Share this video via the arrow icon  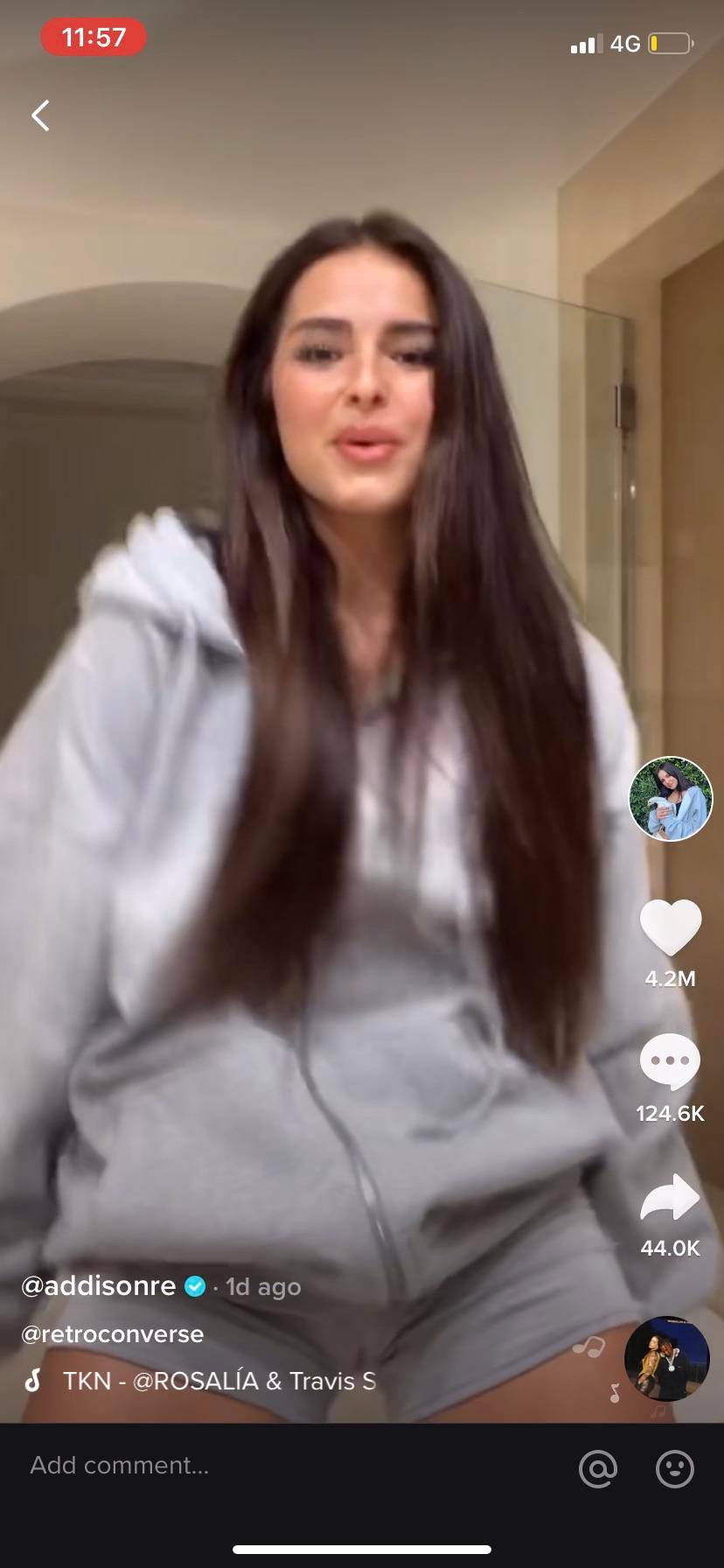click(x=671, y=1198)
